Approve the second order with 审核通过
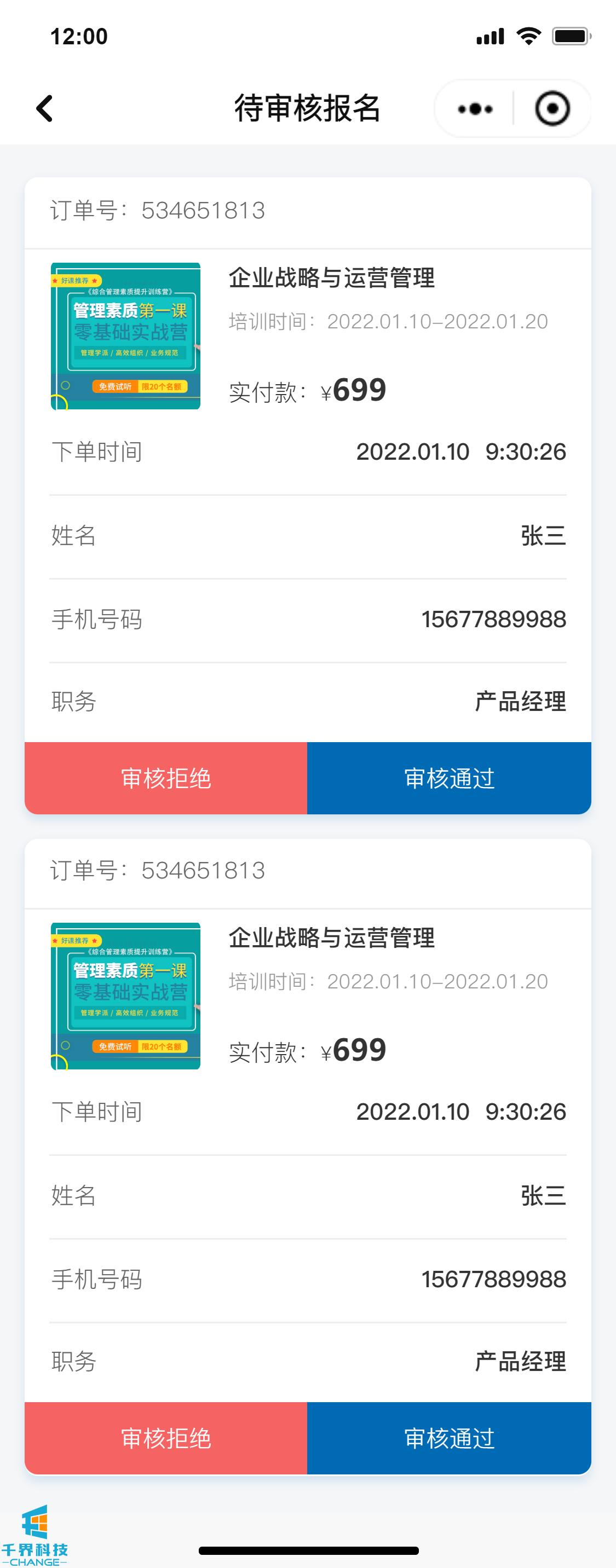The height and width of the screenshot is (1568, 616). point(449,1438)
